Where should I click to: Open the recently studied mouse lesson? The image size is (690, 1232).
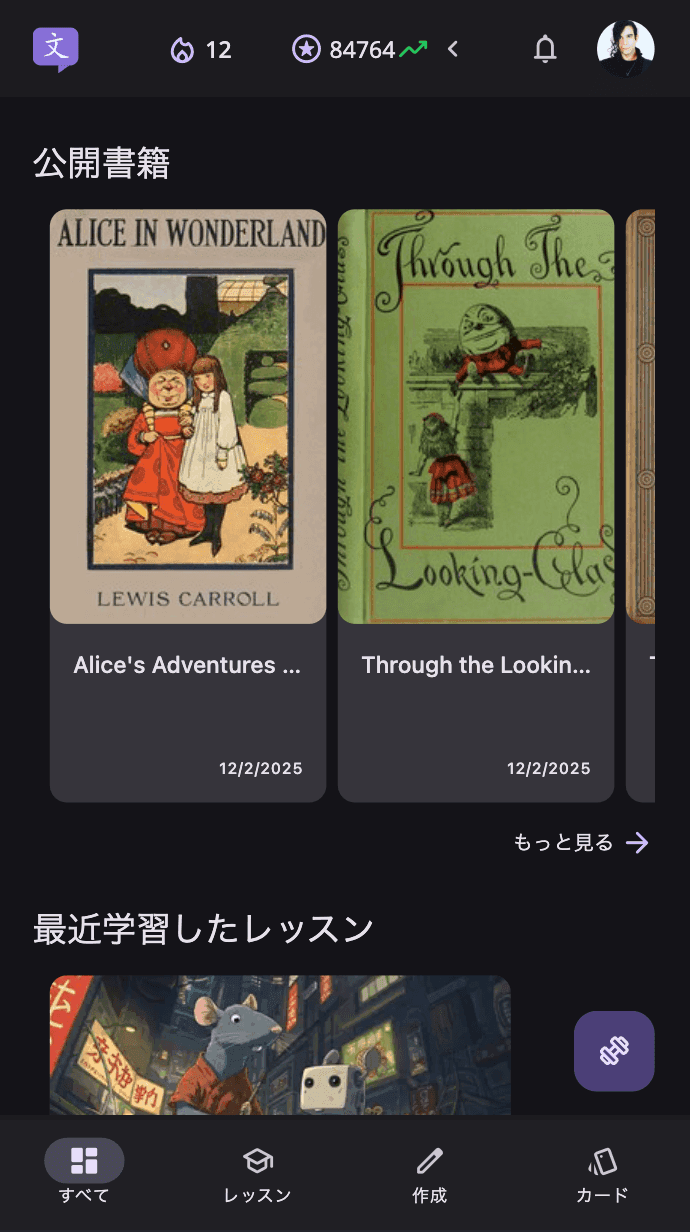click(280, 1045)
